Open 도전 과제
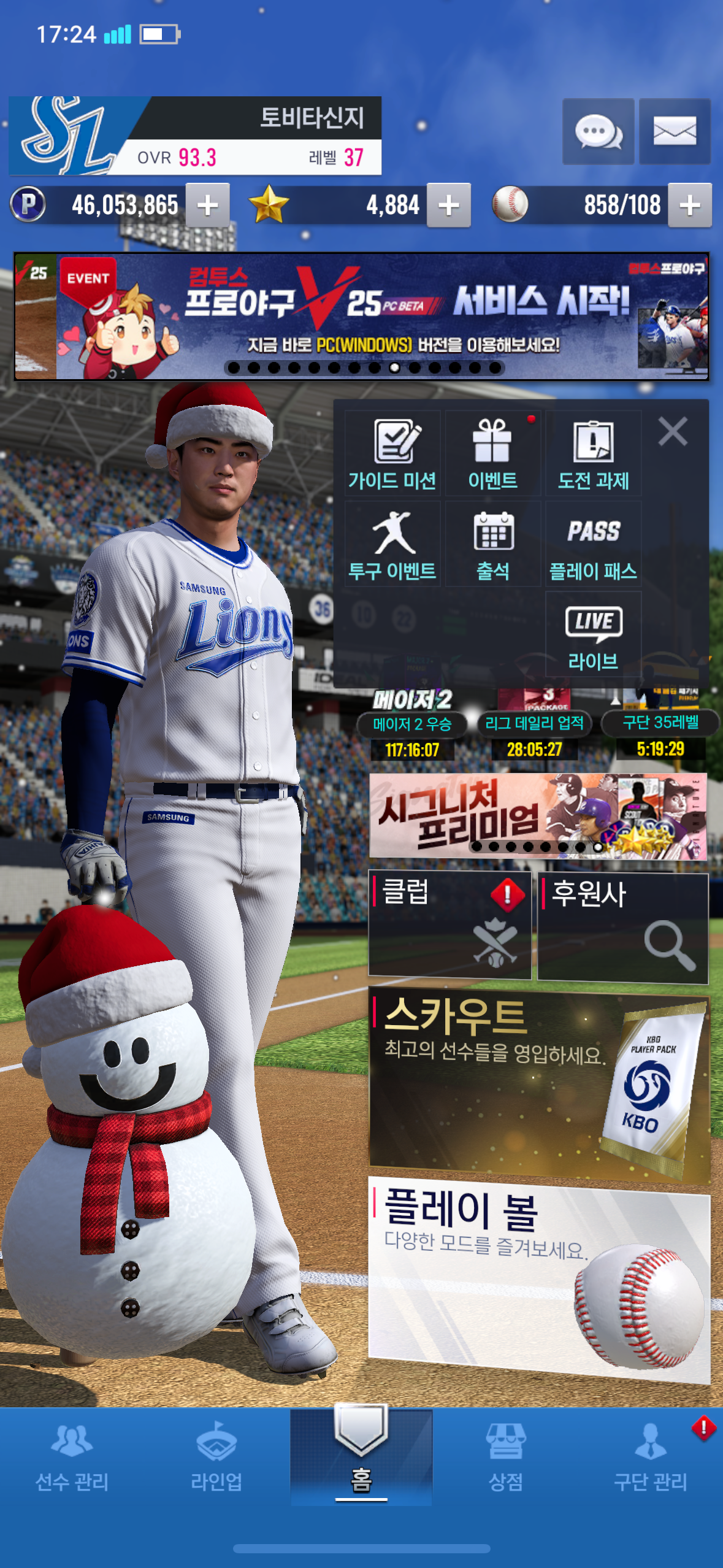This screenshot has width=723, height=1568. pyautogui.click(x=593, y=454)
